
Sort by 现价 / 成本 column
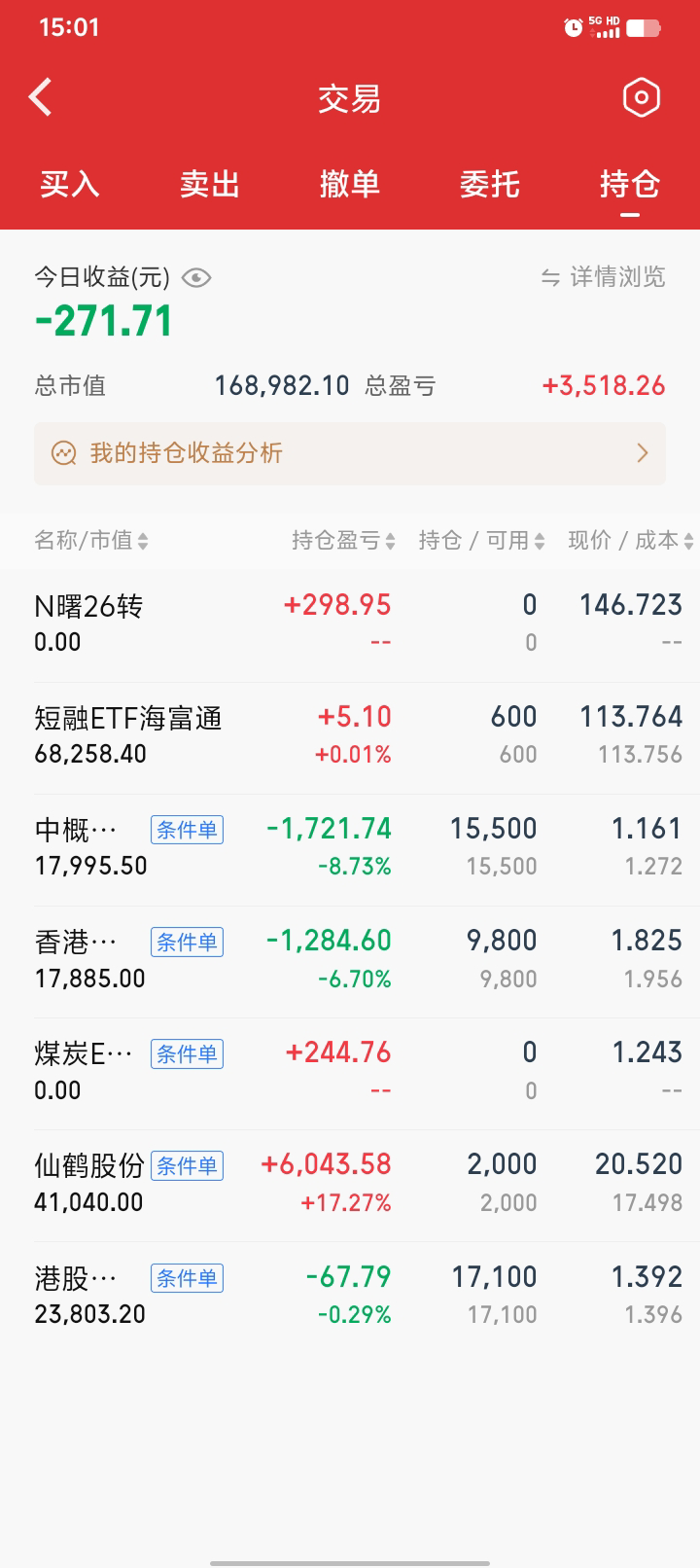point(631,541)
